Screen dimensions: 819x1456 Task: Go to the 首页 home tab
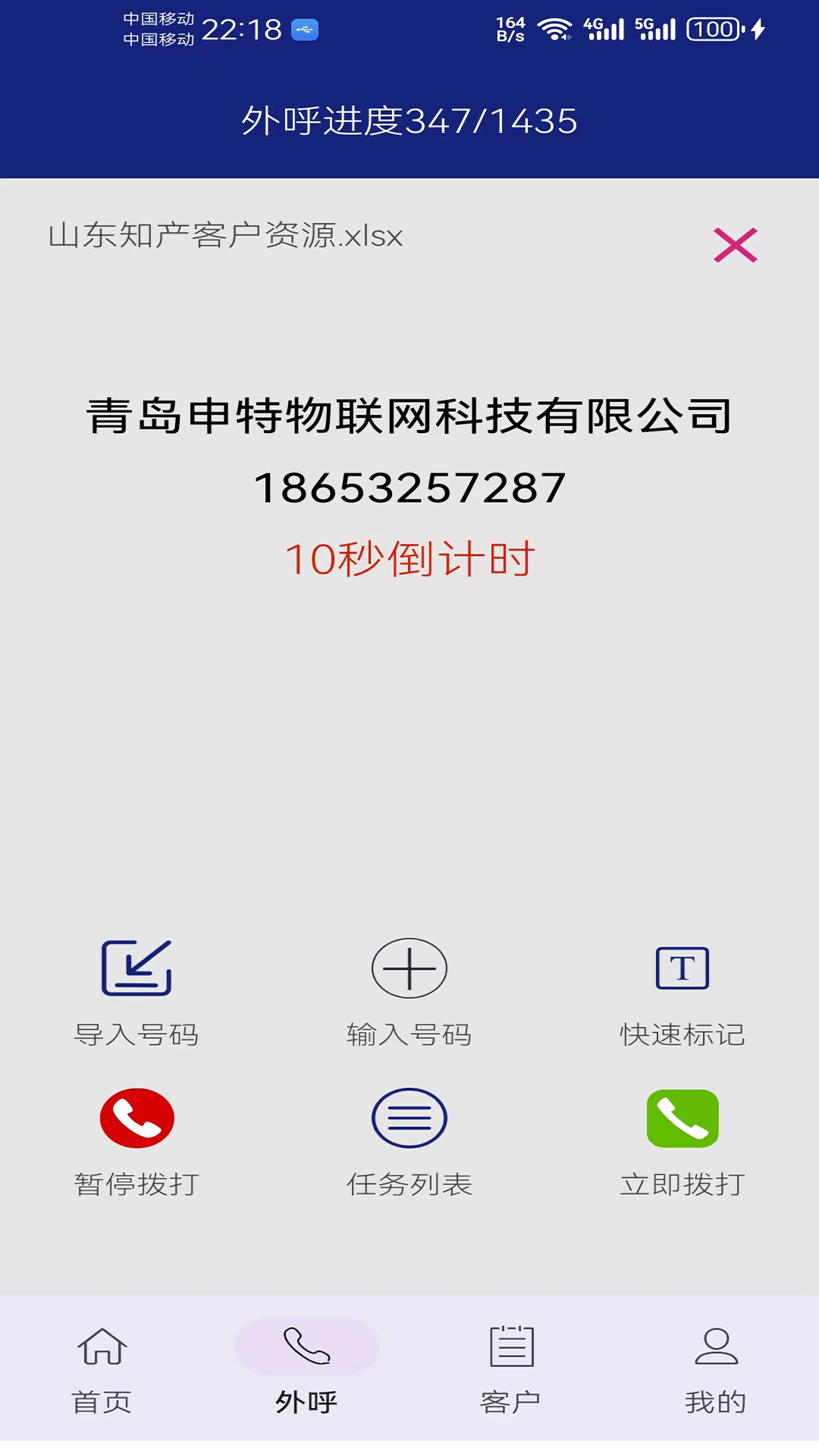(102, 1369)
